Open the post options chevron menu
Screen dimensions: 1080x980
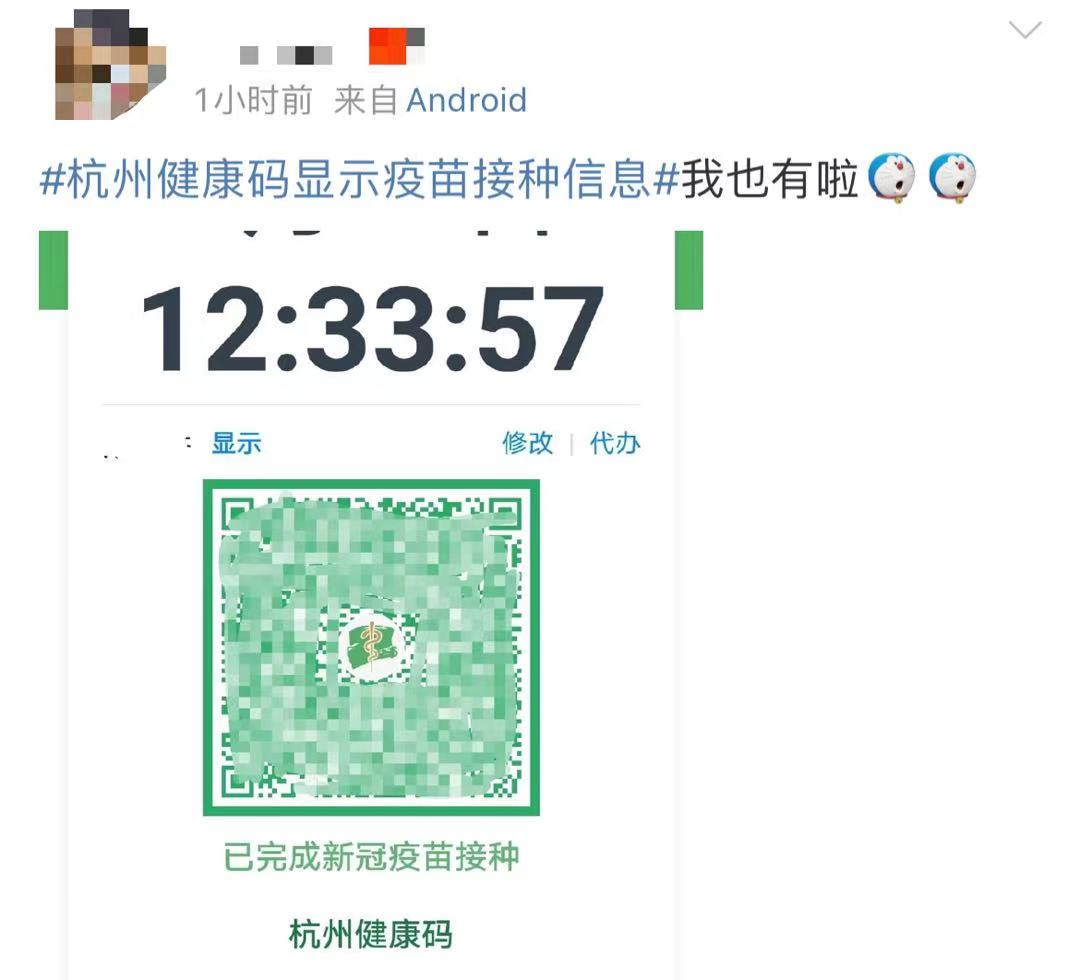[x=1025, y=31]
